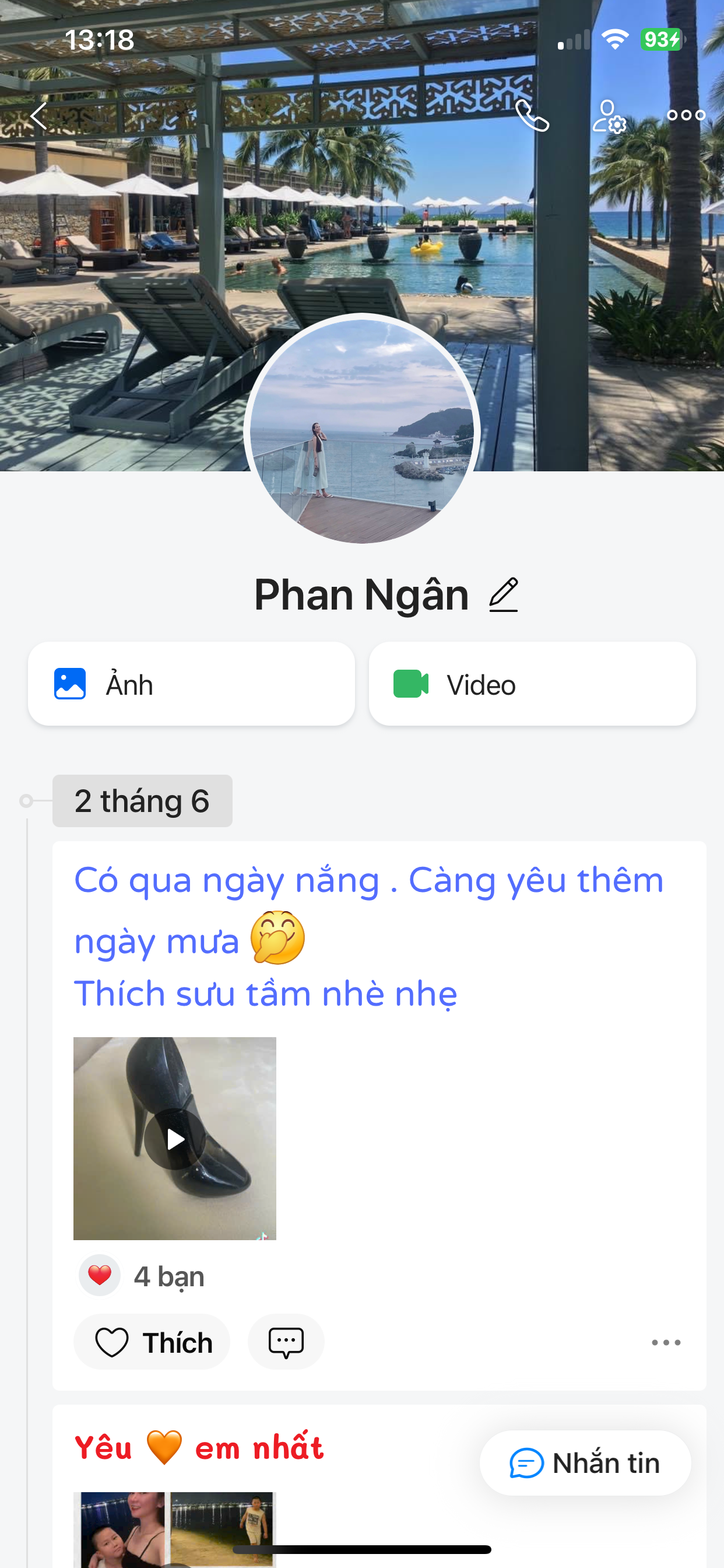View Phan Ngân's profile picture

pos(362,431)
